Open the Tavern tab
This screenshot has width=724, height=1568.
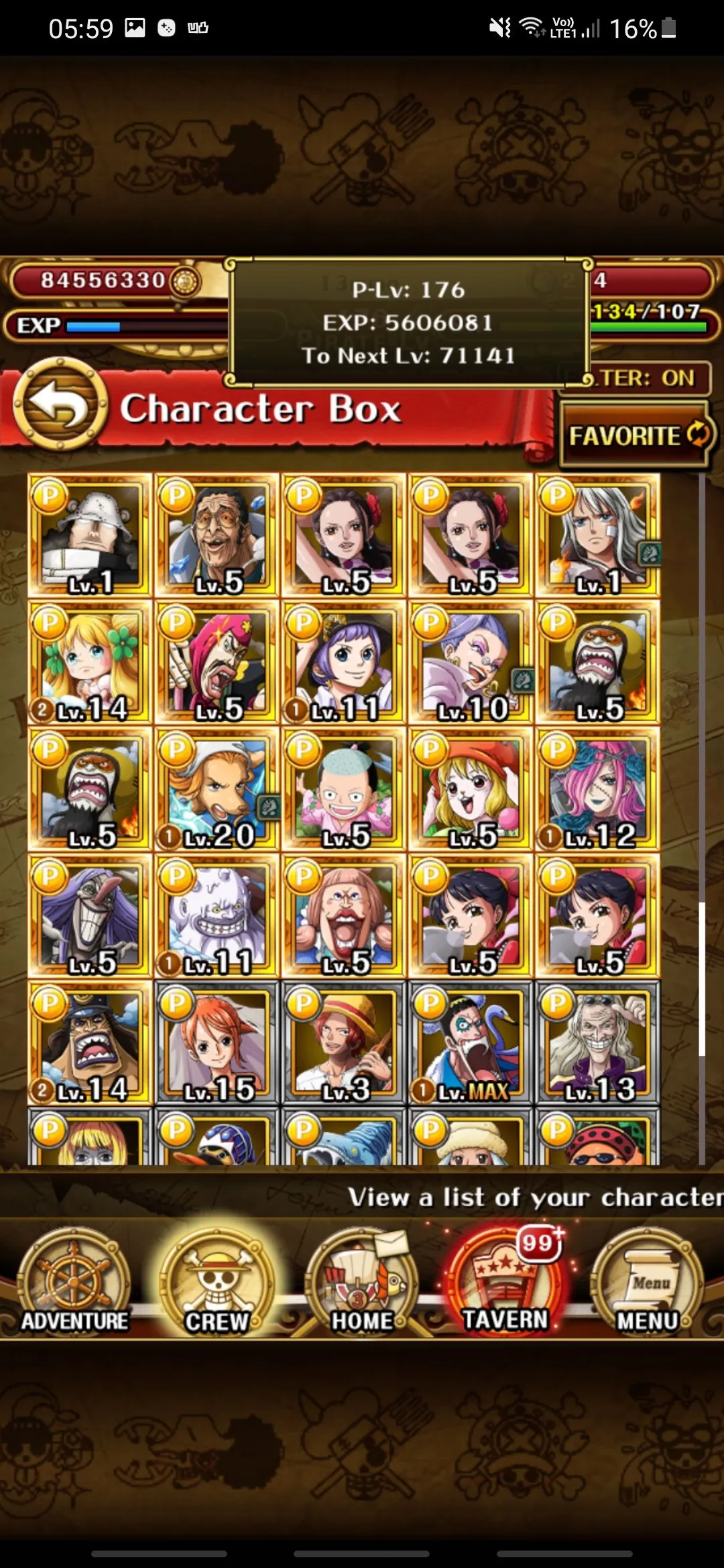505,1281
